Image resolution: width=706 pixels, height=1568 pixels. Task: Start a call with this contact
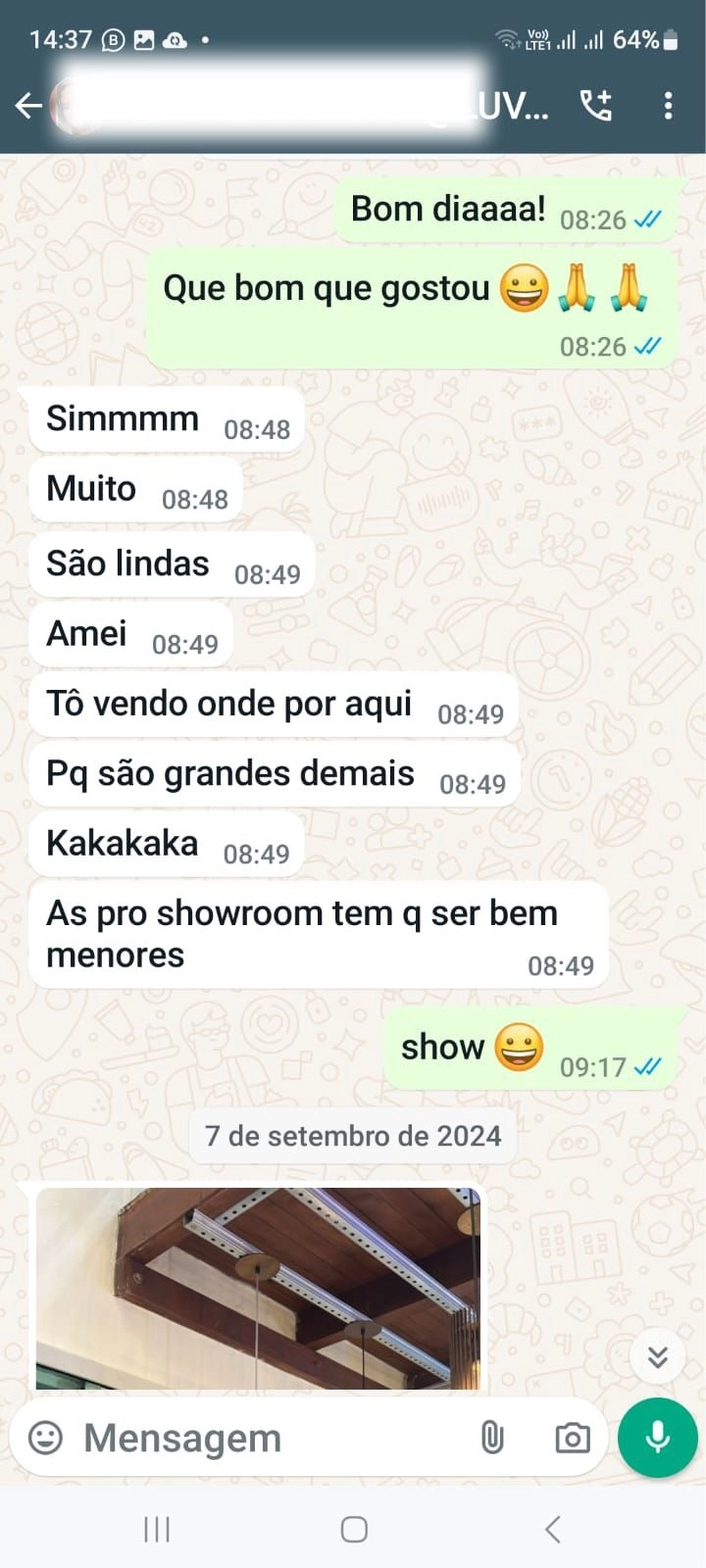(x=596, y=105)
